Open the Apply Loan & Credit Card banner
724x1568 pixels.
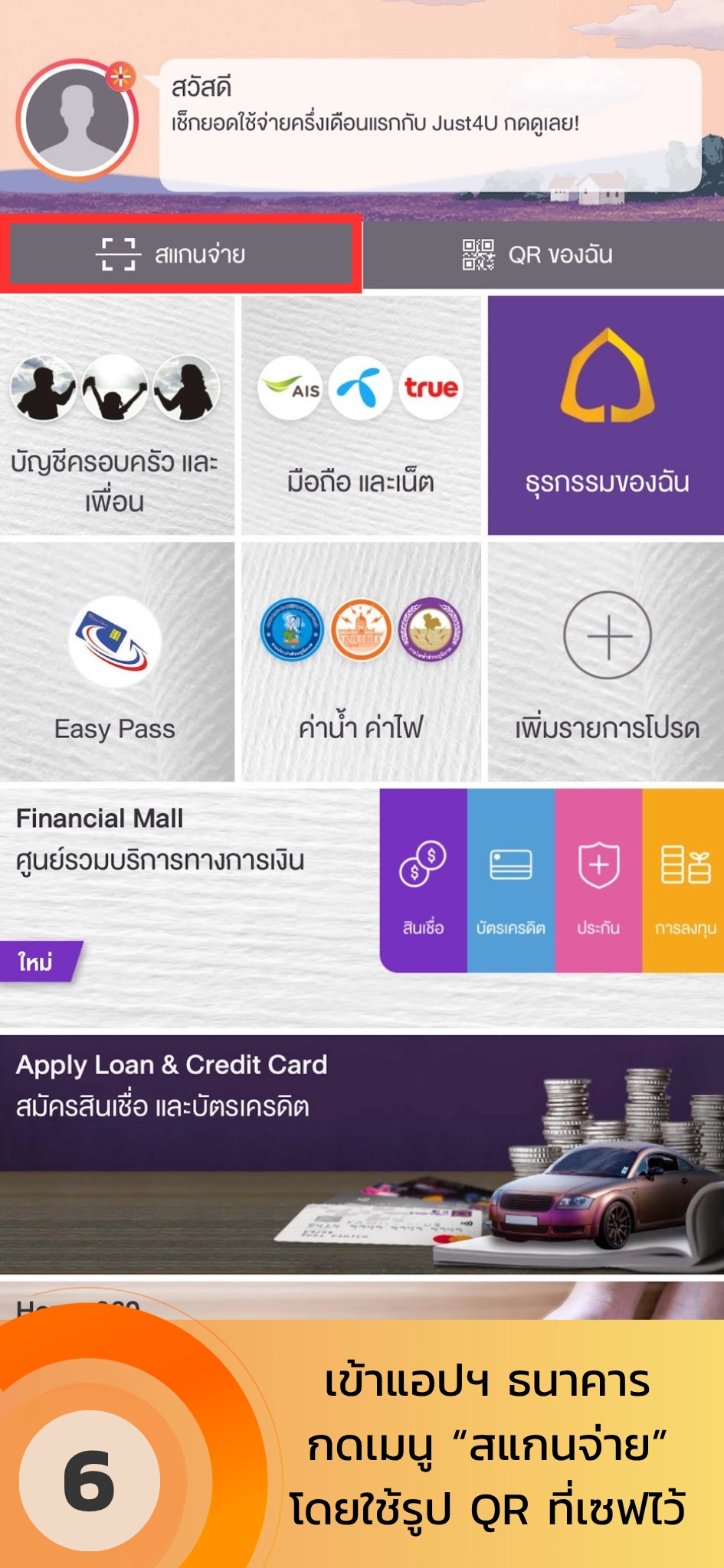pyautogui.click(x=362, y=1152)
